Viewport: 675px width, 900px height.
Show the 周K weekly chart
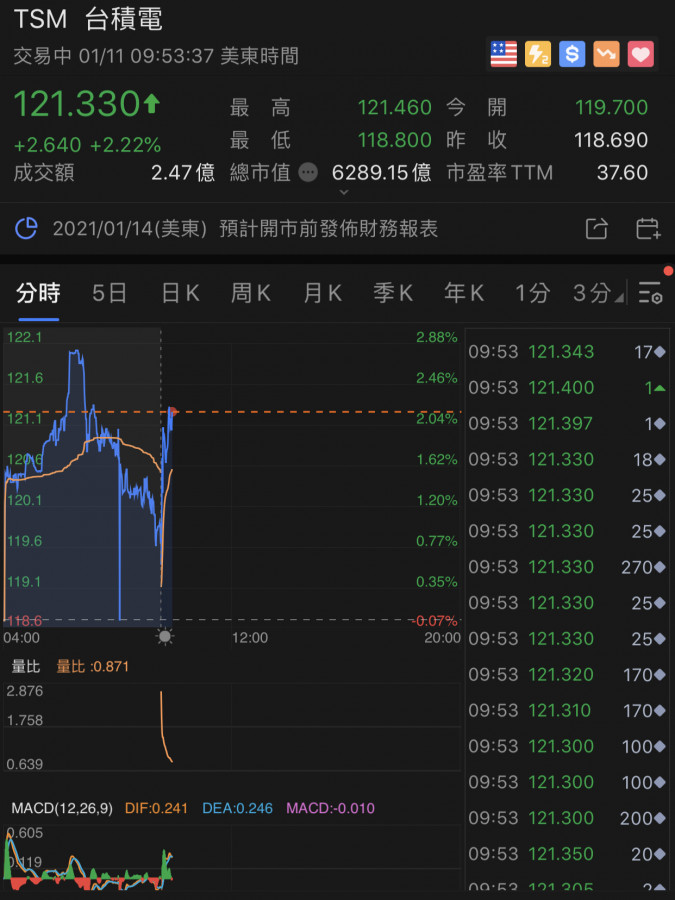(x=251, y=293)
